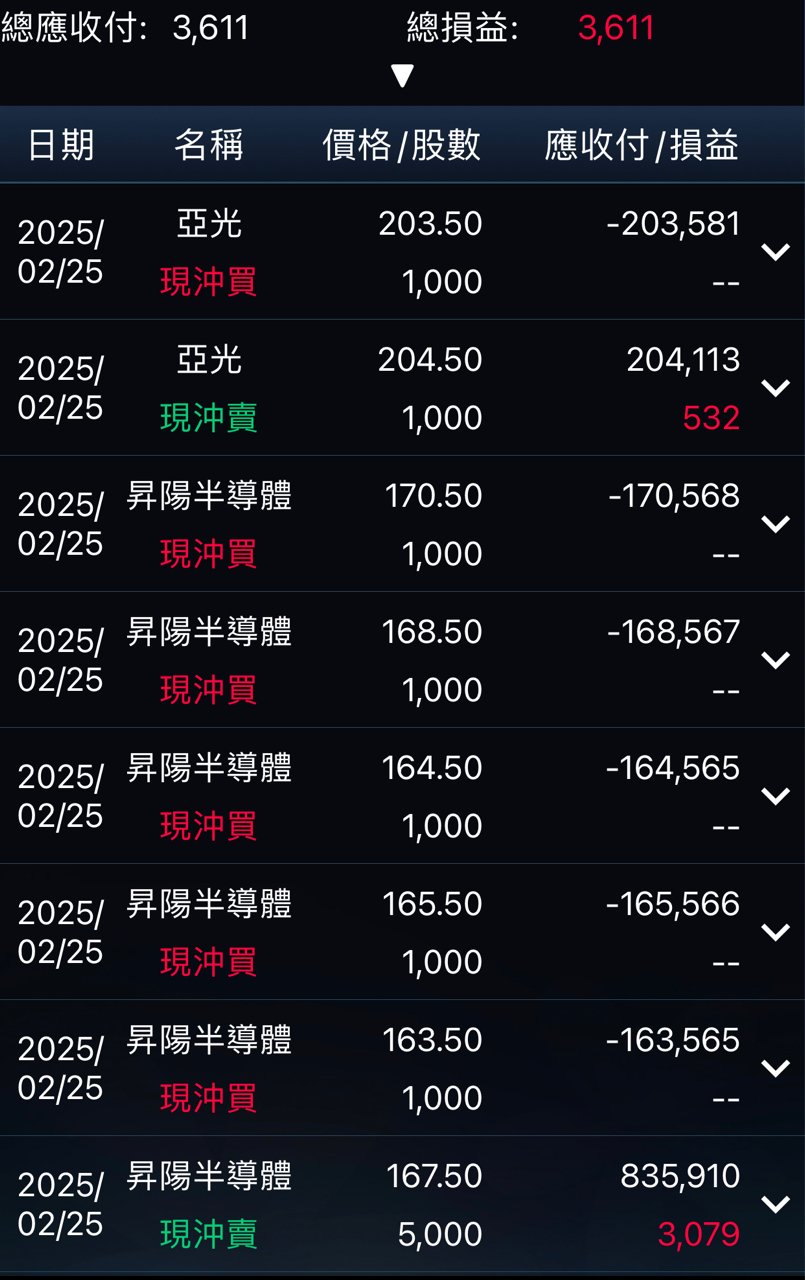Expand the 昇陽半導體 現沖買 entry at 165.50
This screenshot has width=805, height=1280.
point(776,932)
